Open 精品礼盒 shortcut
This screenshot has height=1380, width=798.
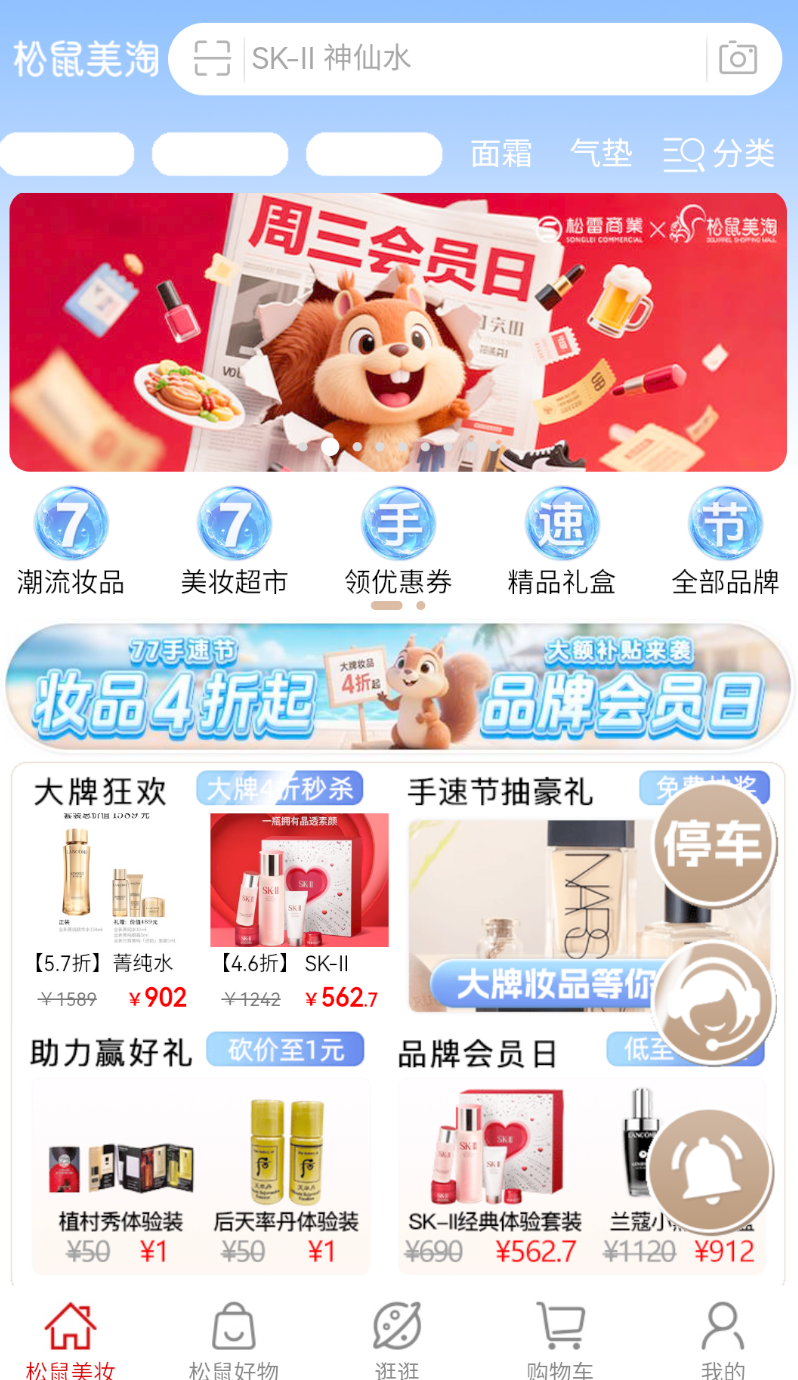[562, 542]
